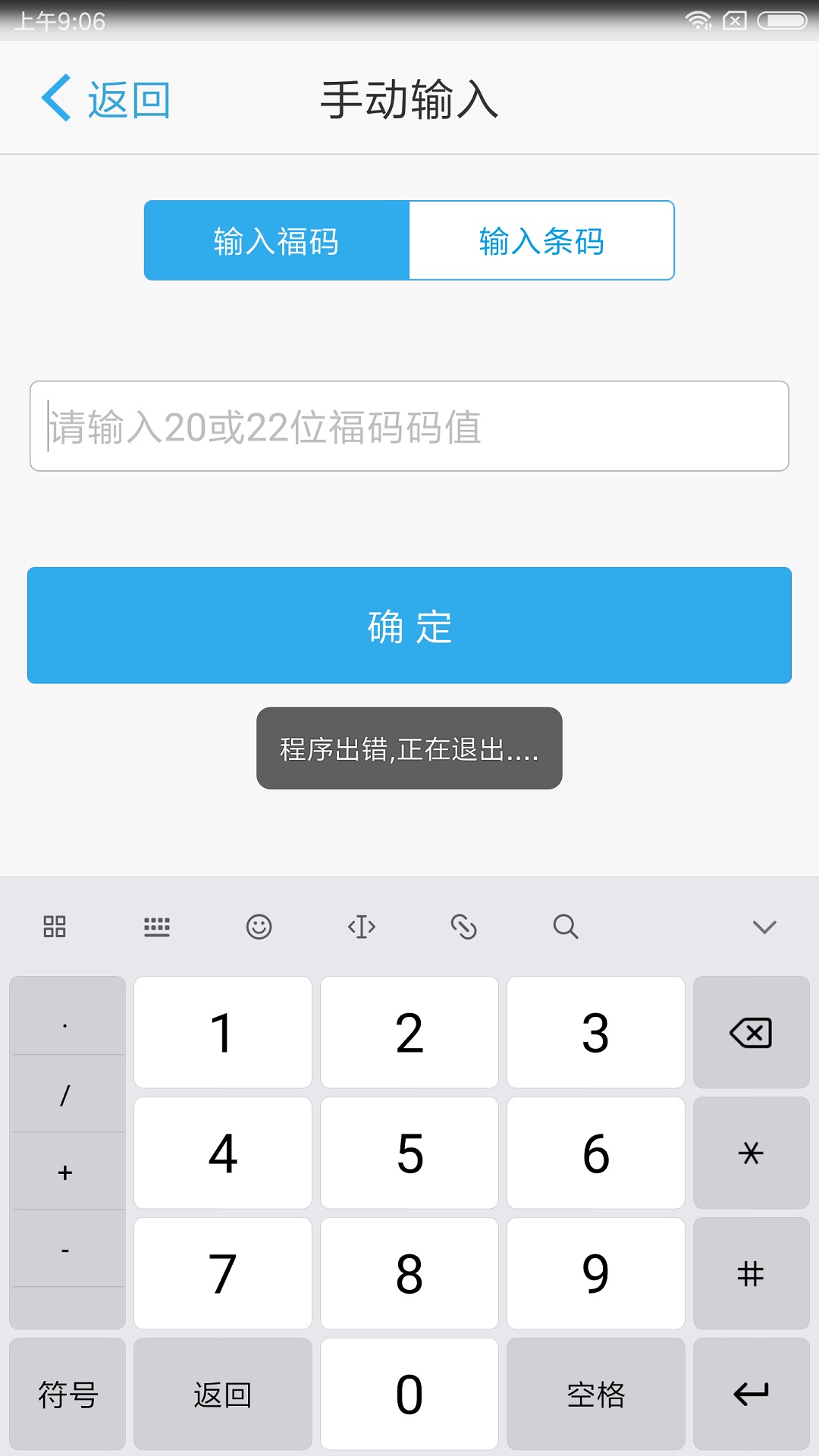Open the clipboard link icon on keyboard toolbar
This screenshot has height=1456, width=819.
click(464, 927)
